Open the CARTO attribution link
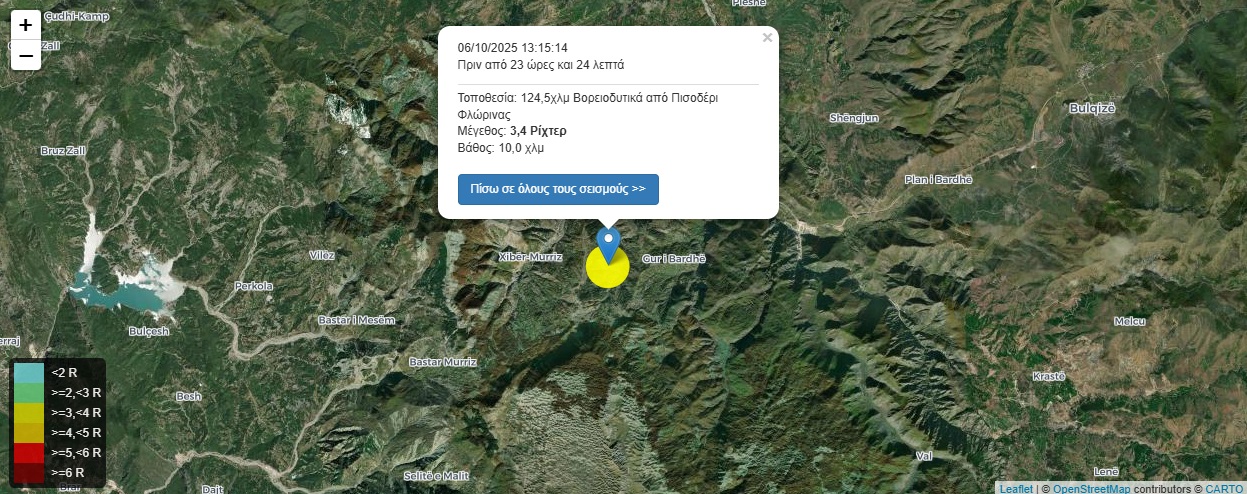The height and width of the screenshot is (494, 1247). click(x=1224, y=488)
